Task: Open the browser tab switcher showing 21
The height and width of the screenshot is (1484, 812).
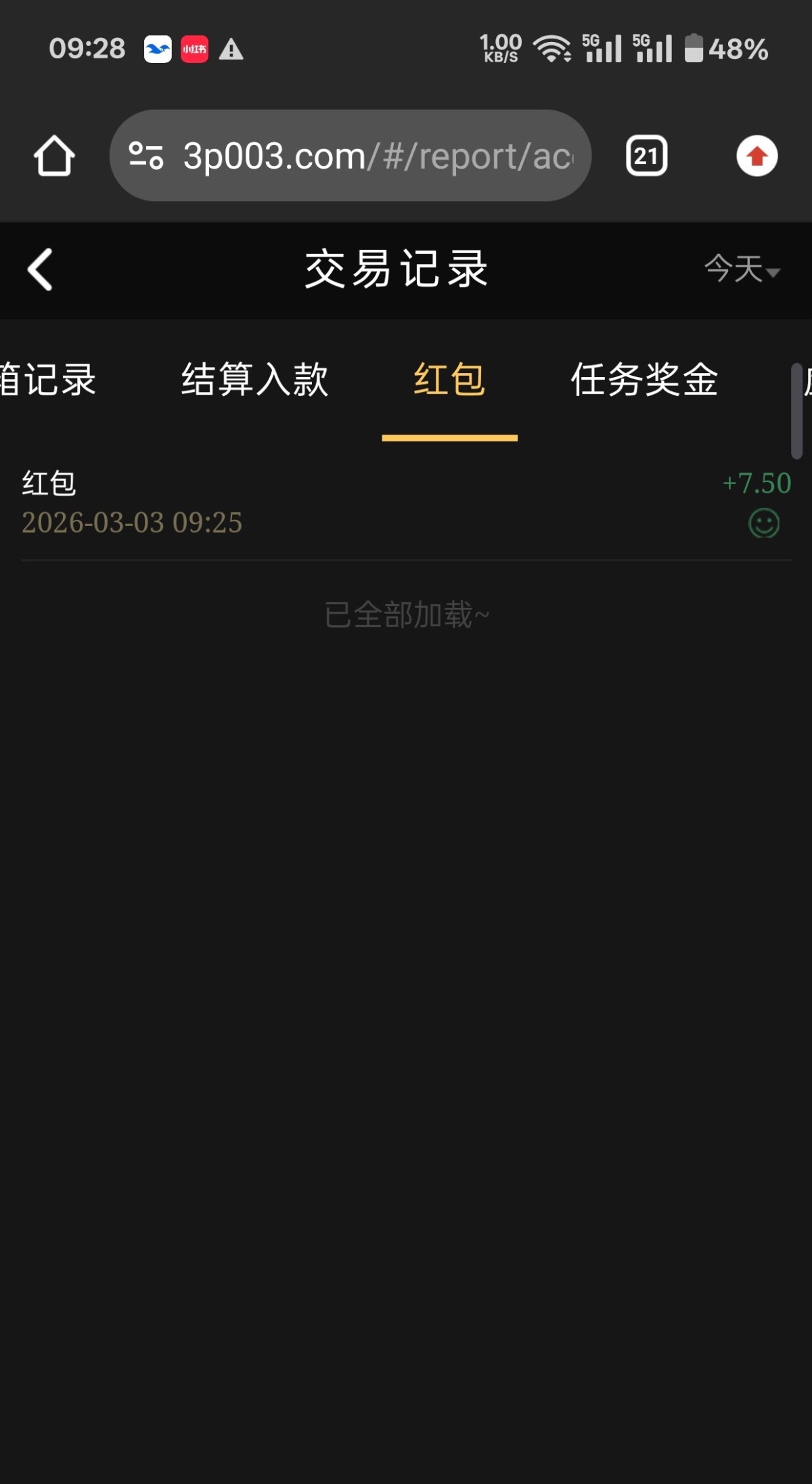Action: click(646, 156)
